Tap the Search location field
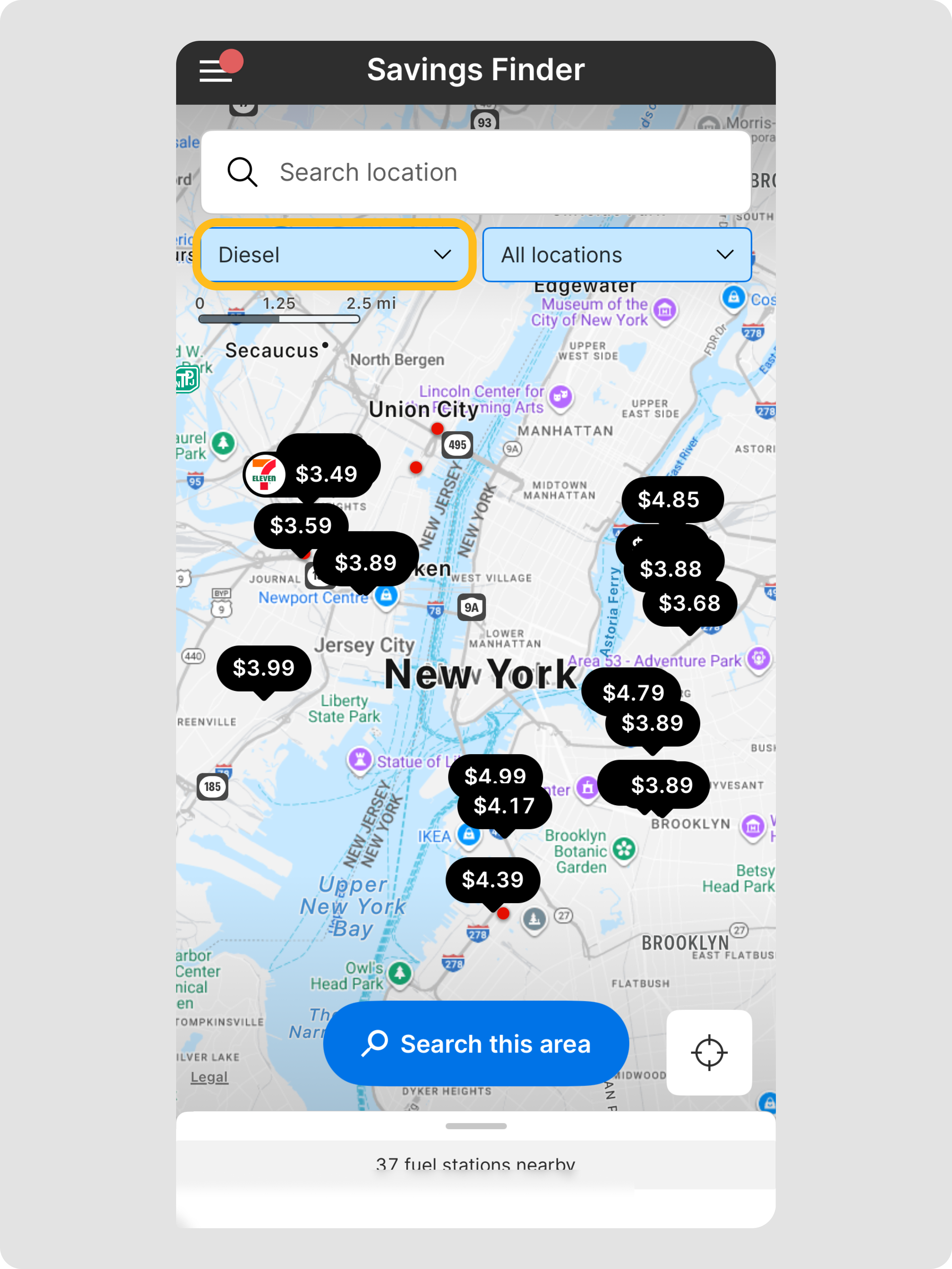Viewport: 952px width, 1269px height. click(x=476, y=172)
